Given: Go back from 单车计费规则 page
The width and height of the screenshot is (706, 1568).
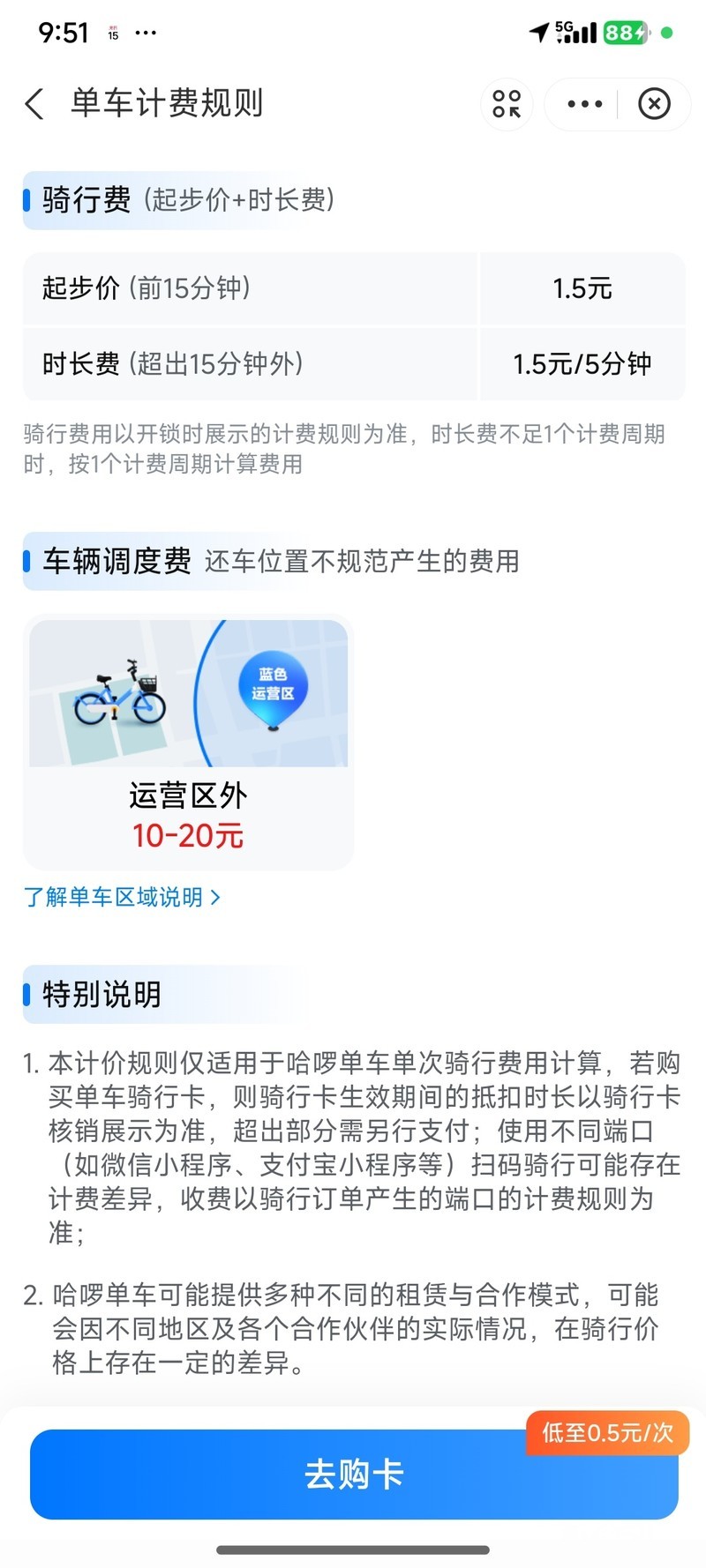Looking at the screenshot, I should click(x=34, y=104).
